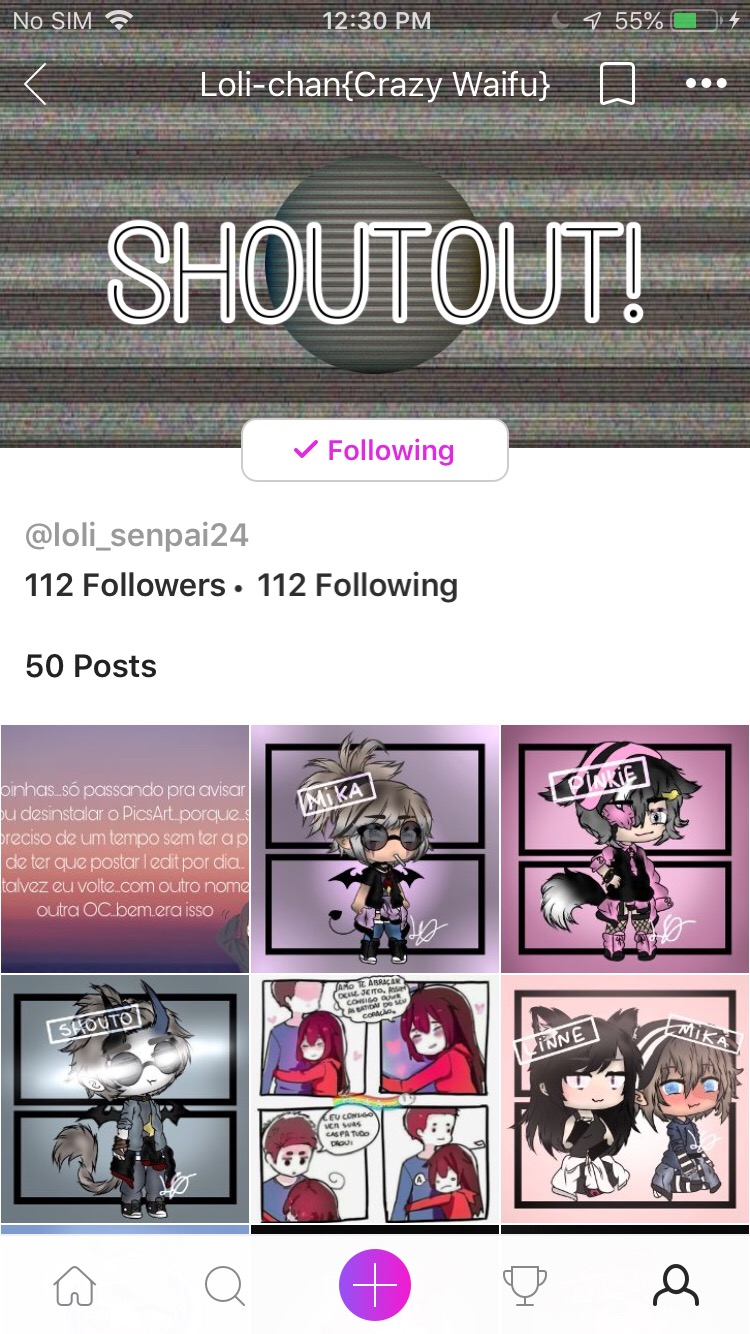This screenshot has height=1334, width=750.
Task: Go back using the arrow icon
Action: click(36, 84)
